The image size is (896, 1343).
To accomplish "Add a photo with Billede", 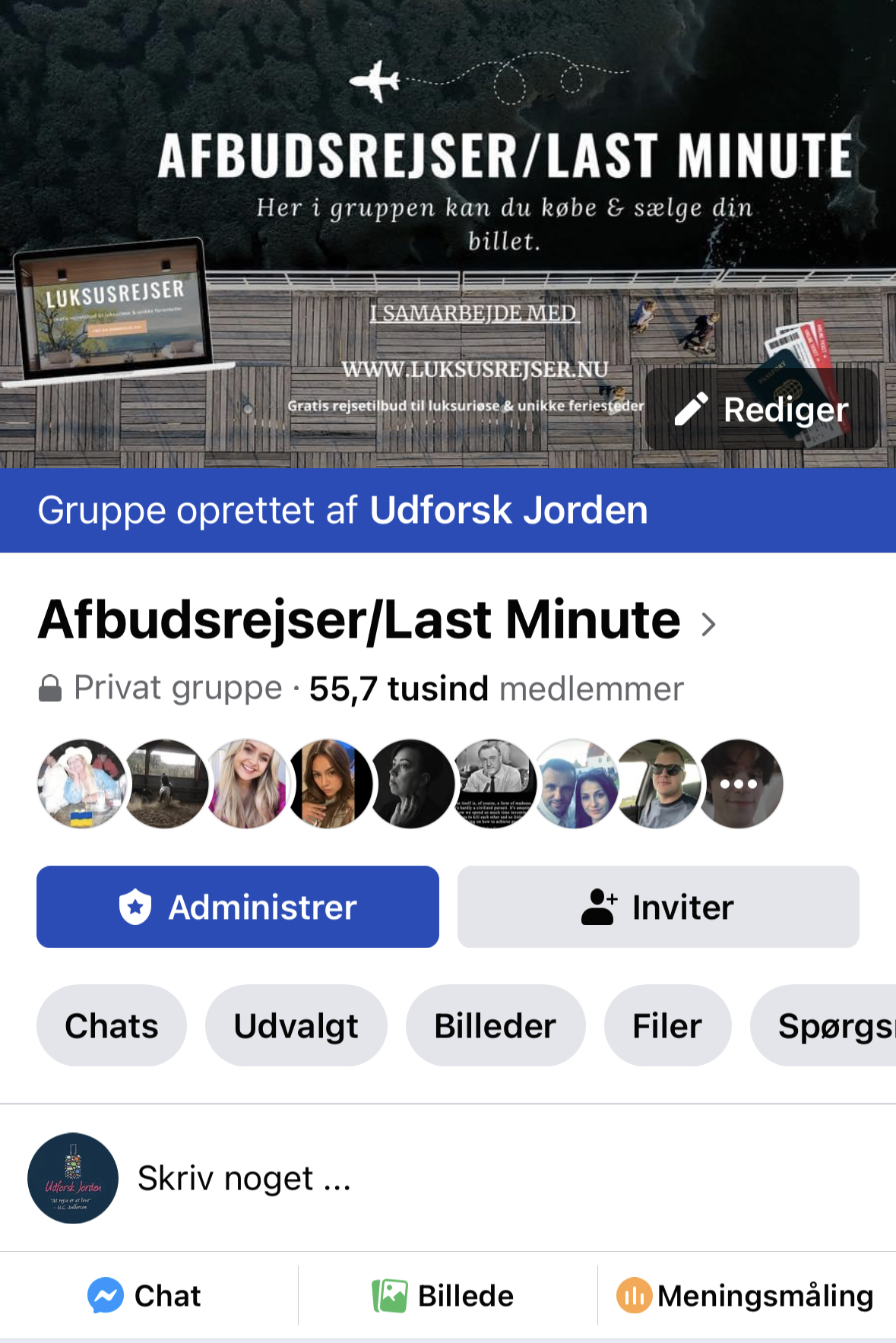I will click(445, 1296).
